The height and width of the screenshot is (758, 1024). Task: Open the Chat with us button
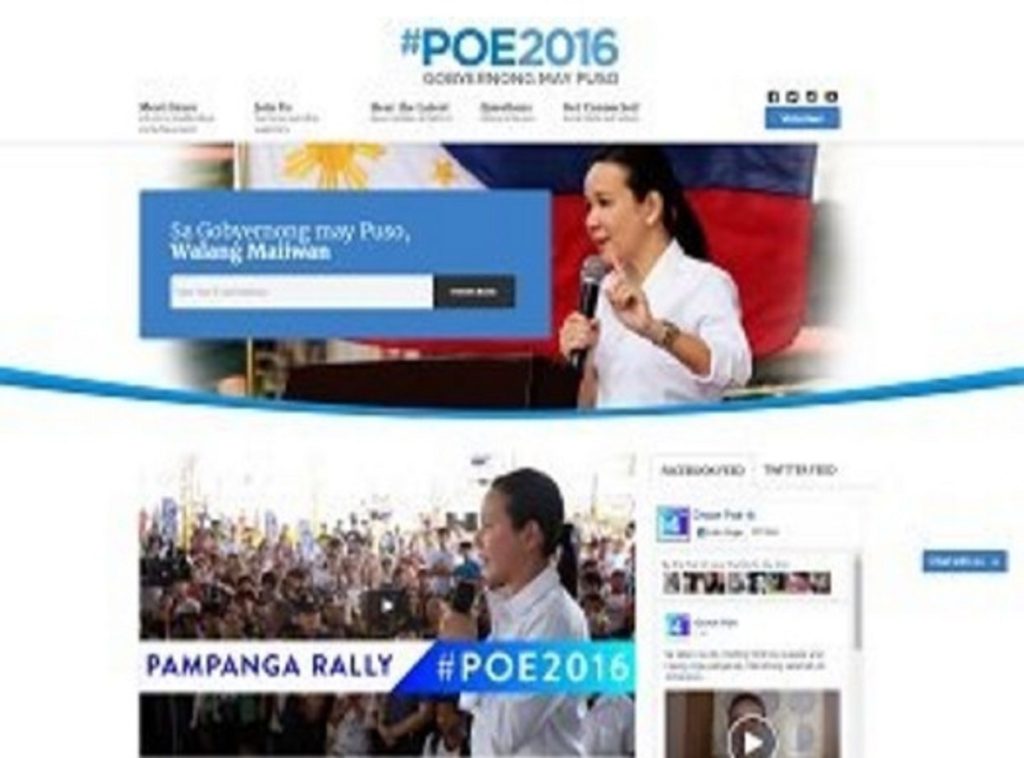click(x=964, y=561)
